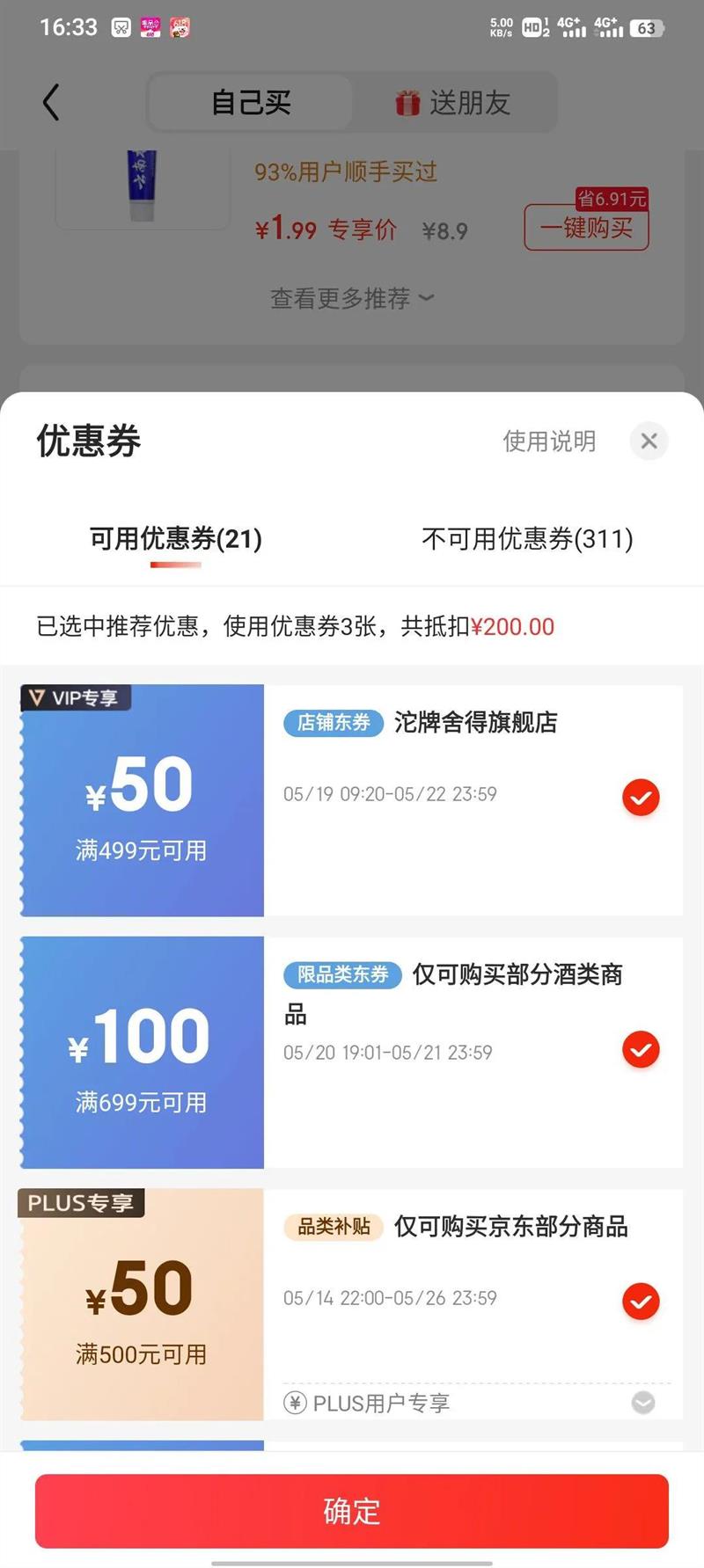Expand 查看更多推荐 recommendations

pos(352,298)
